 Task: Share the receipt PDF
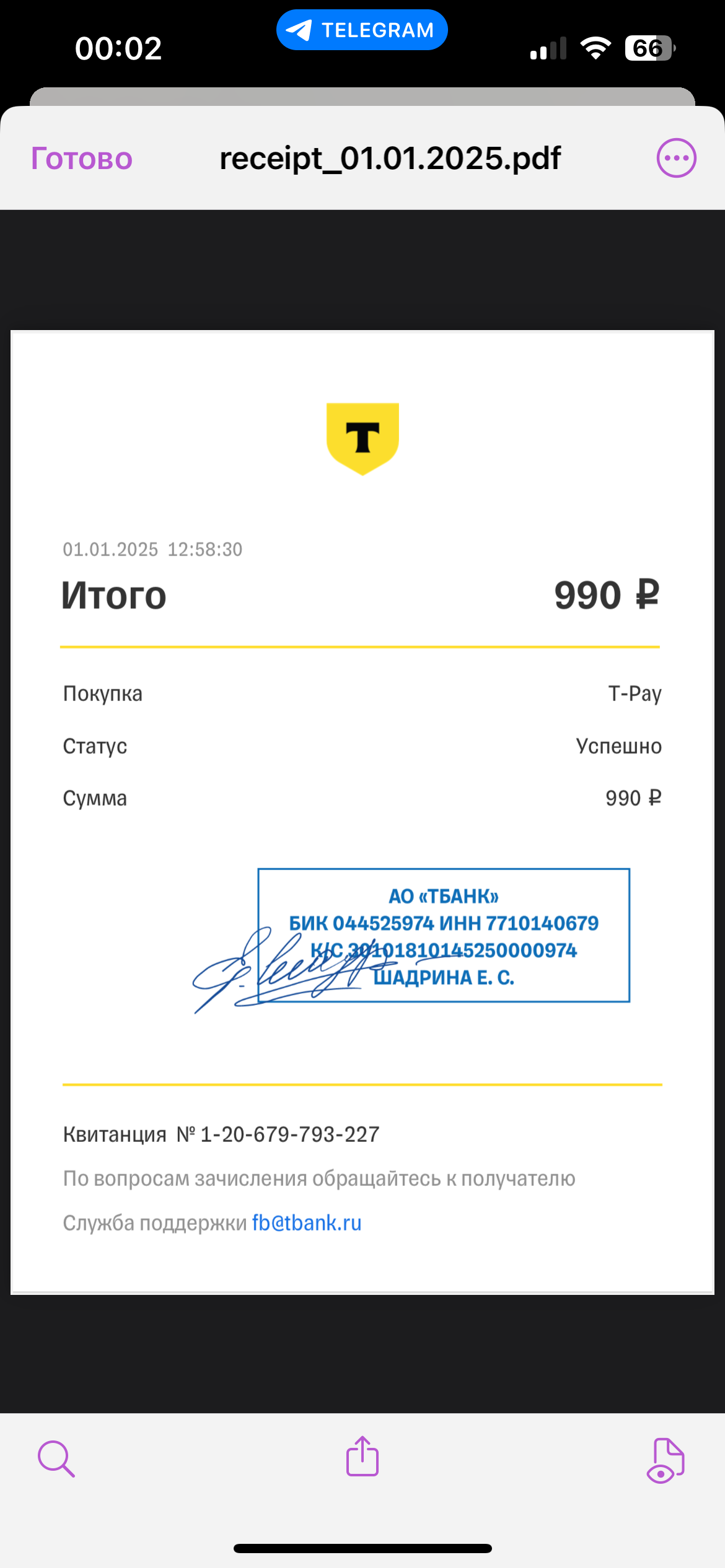362,1457
